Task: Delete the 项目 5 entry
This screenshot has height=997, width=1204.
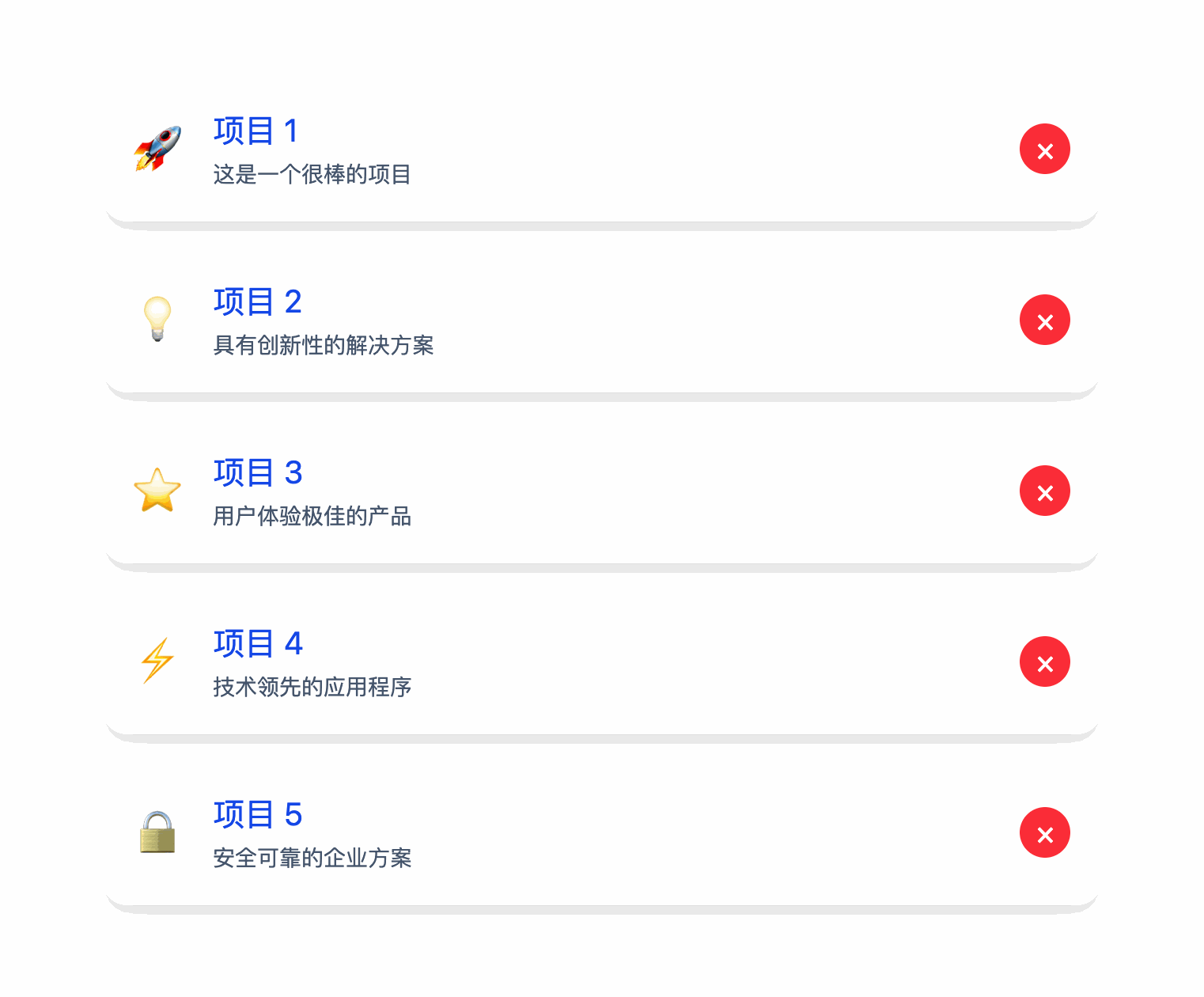Action: click(1044, 833)
